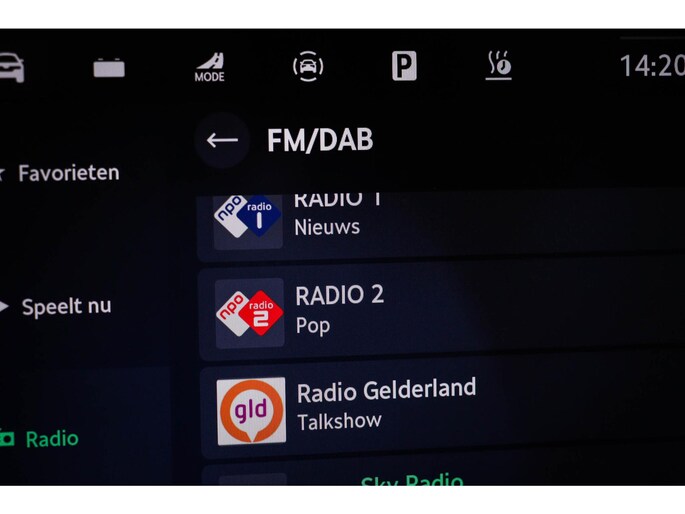Open the driver assistance car icon

tap(308, 67)
